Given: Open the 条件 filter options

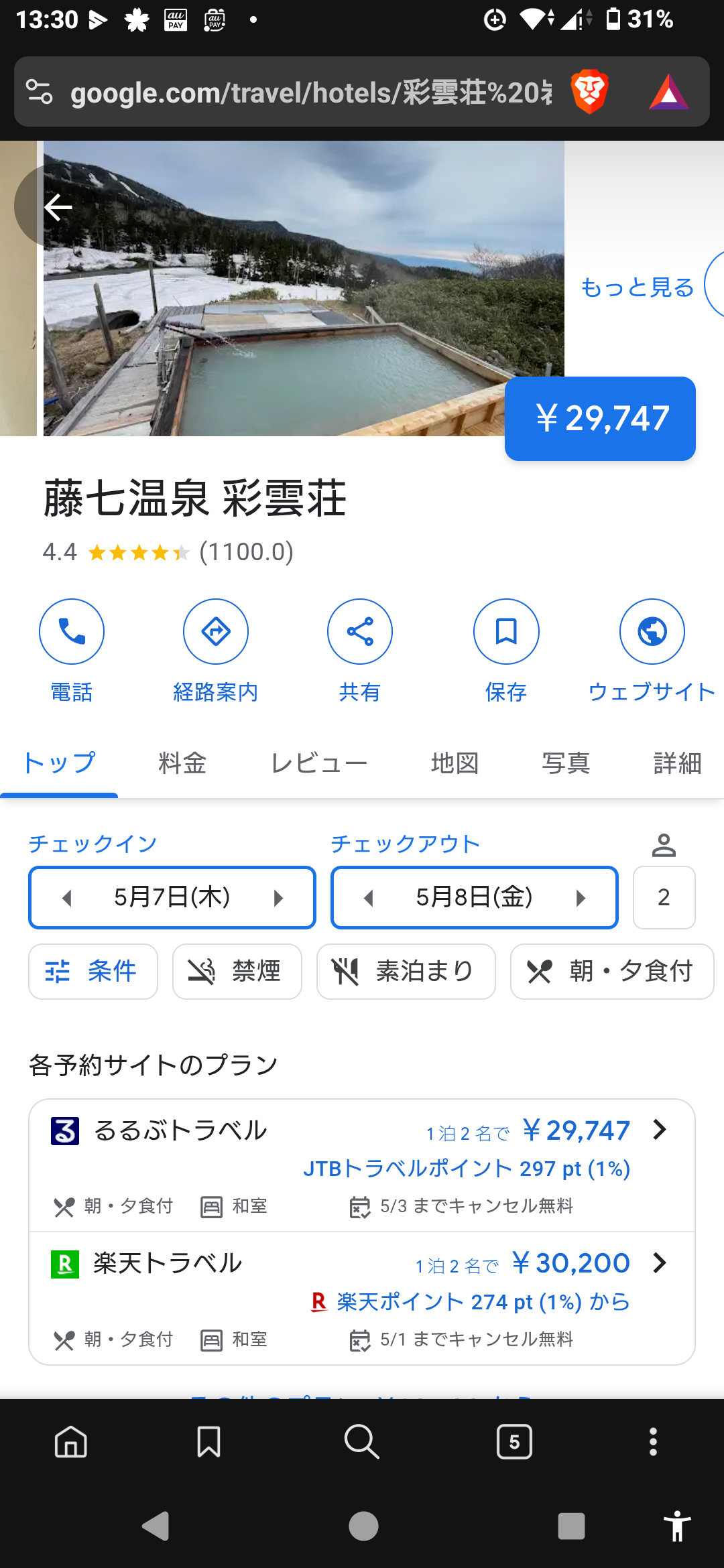Looking at the screenshot, I should coord(93,972).
